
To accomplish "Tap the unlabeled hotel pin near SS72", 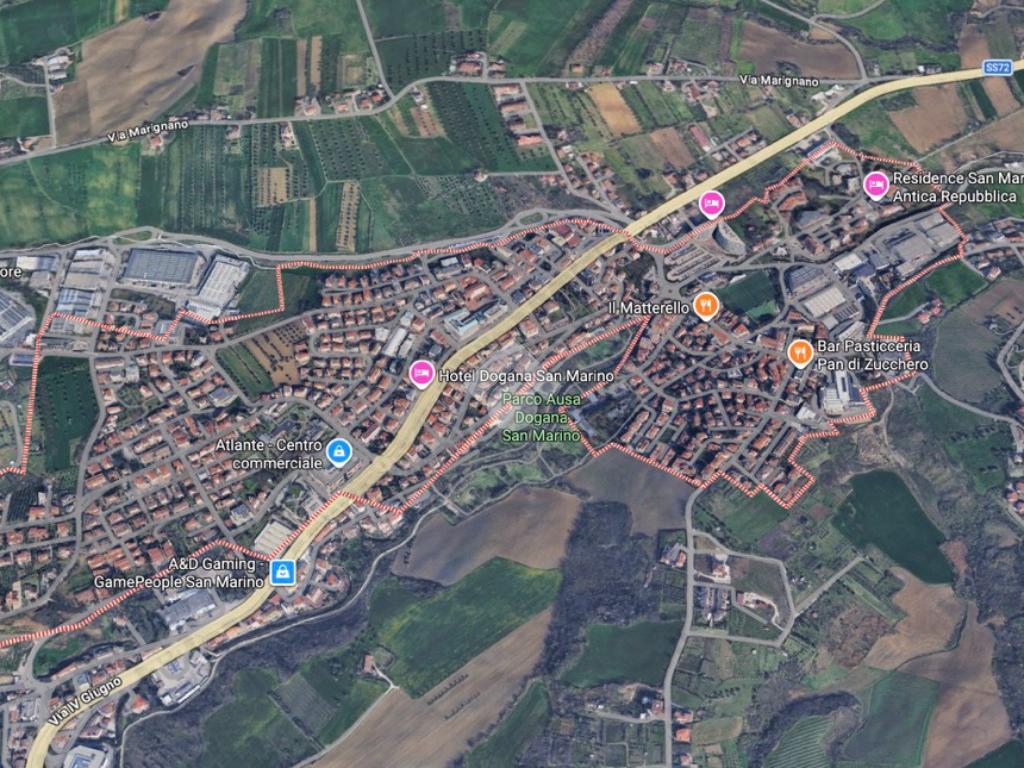I will [x=711, y=204].
